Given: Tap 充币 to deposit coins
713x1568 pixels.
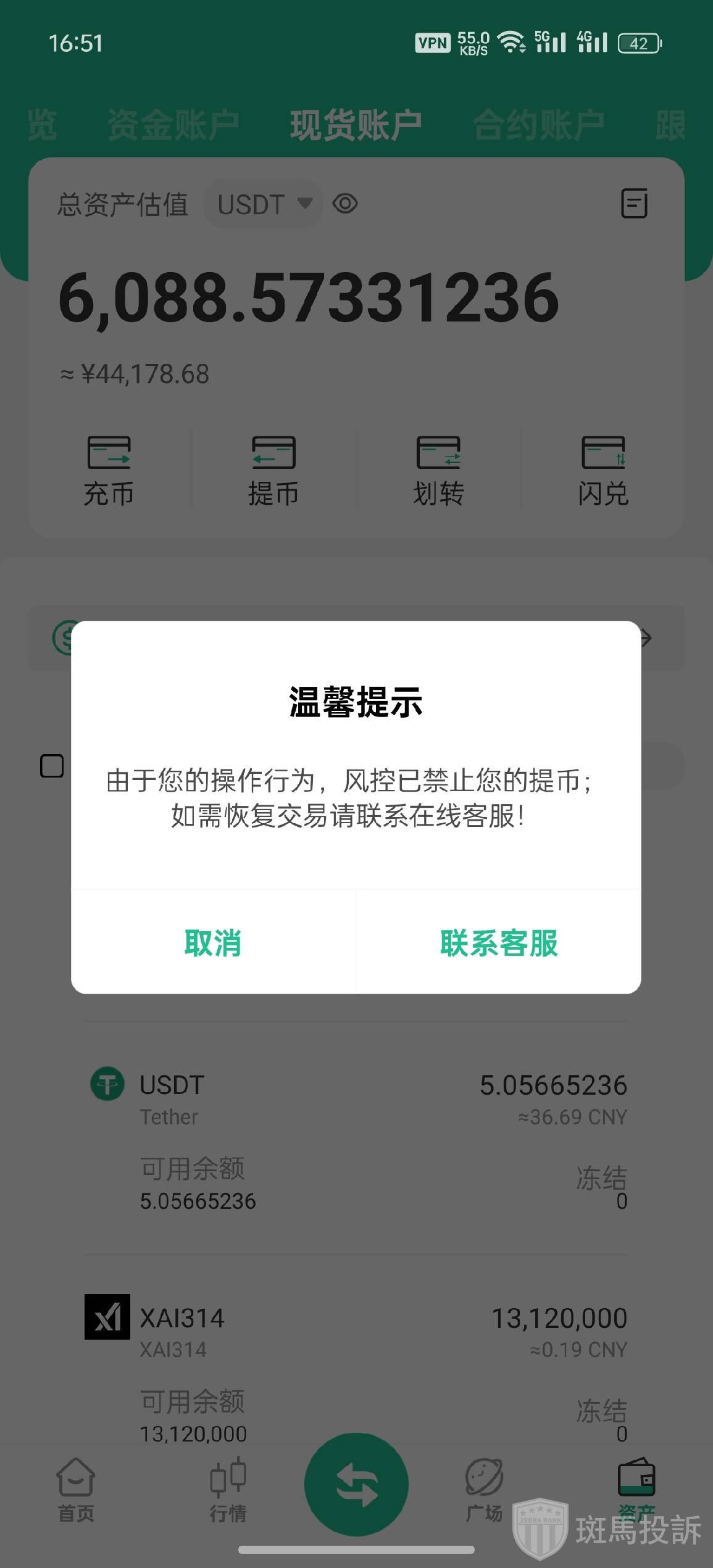Looking at the screenshot, I should pyautogui.click(x=109, y=471).
